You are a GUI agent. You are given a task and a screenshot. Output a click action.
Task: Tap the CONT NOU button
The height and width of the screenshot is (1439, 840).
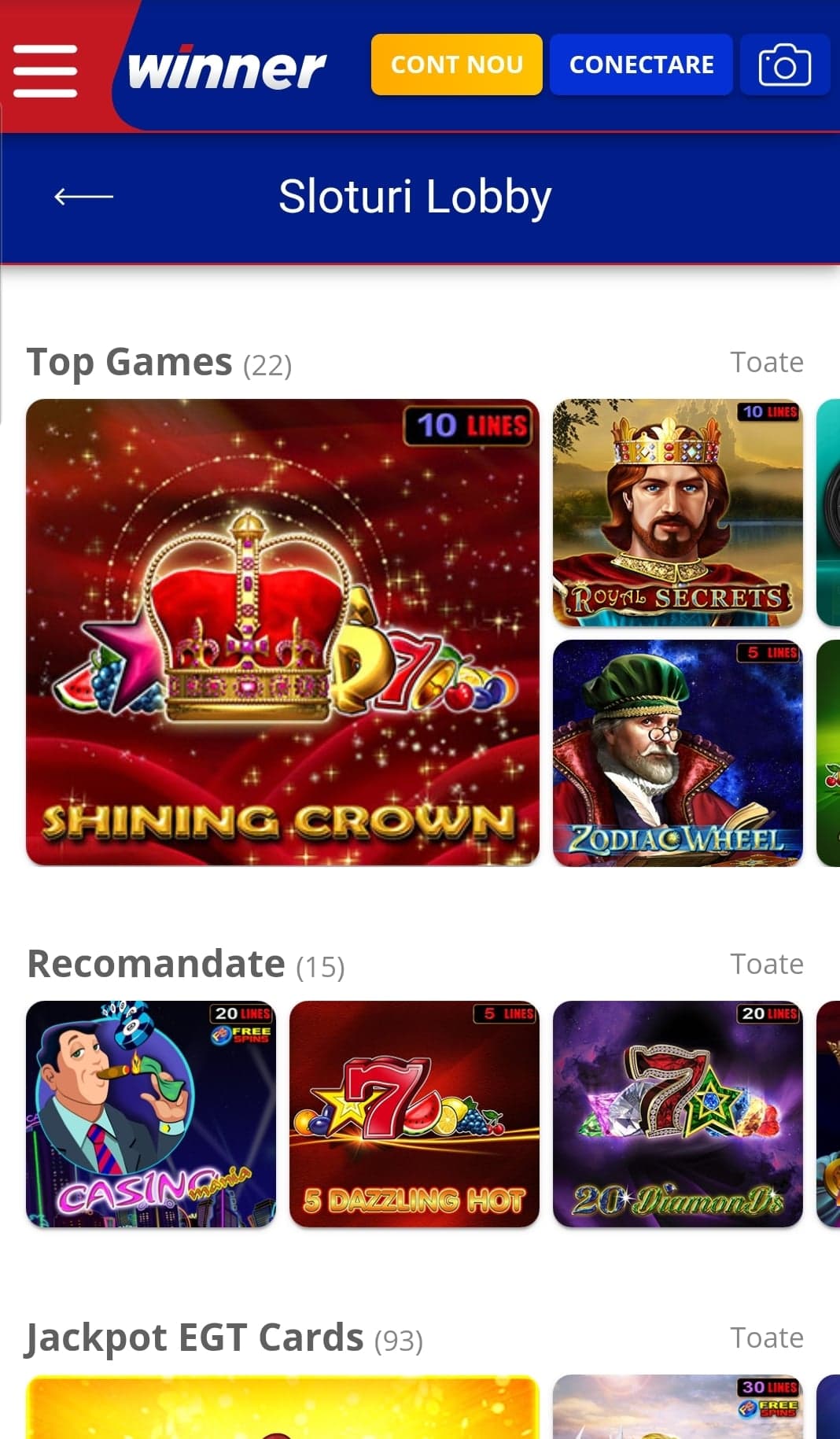(x=456, y=65)
